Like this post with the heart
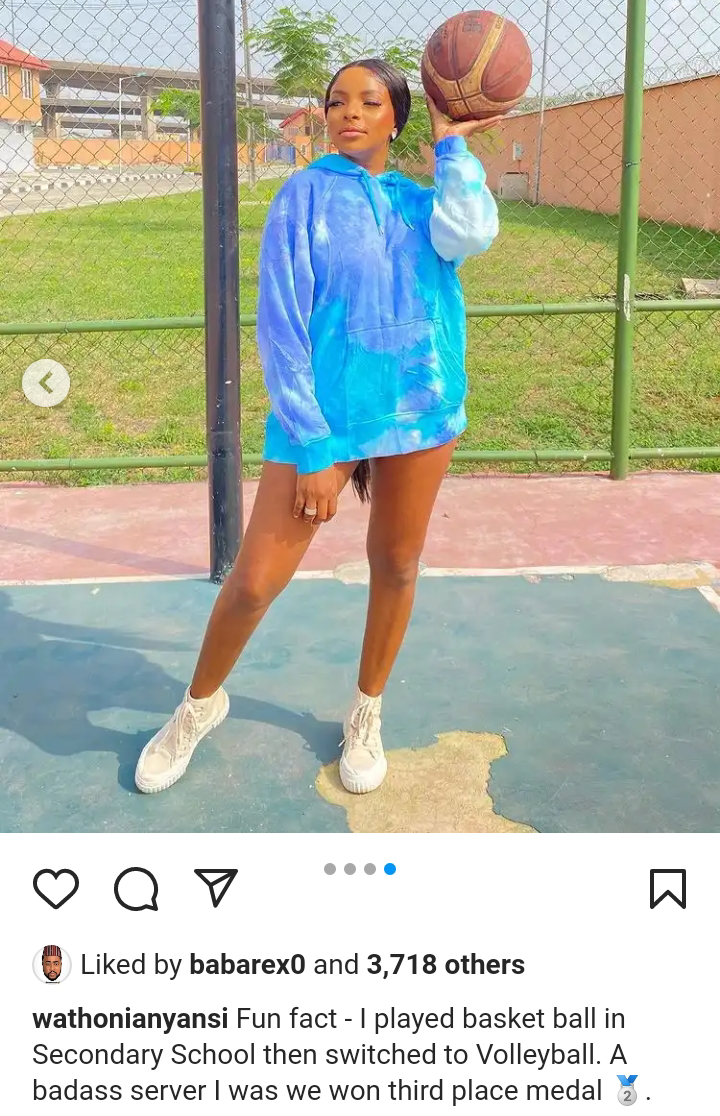Image resolution: width=720 pixels, height=1116 pixels. [x=56, y=889]
